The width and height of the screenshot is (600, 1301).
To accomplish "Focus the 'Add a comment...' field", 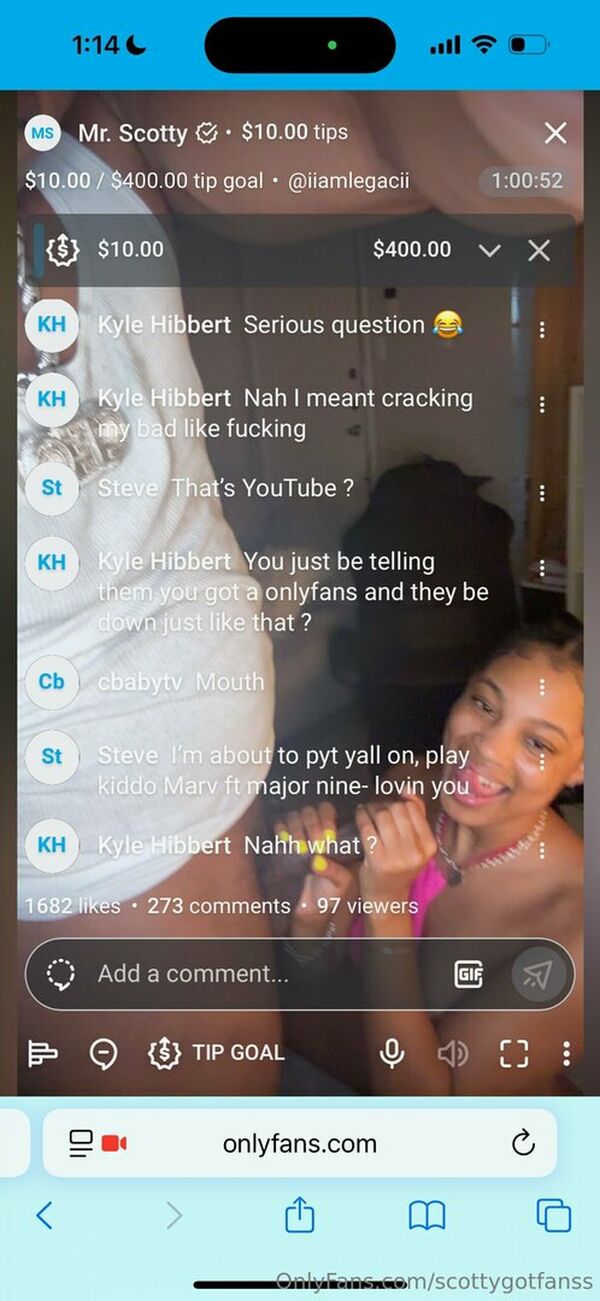I will (x=260, y=973).
